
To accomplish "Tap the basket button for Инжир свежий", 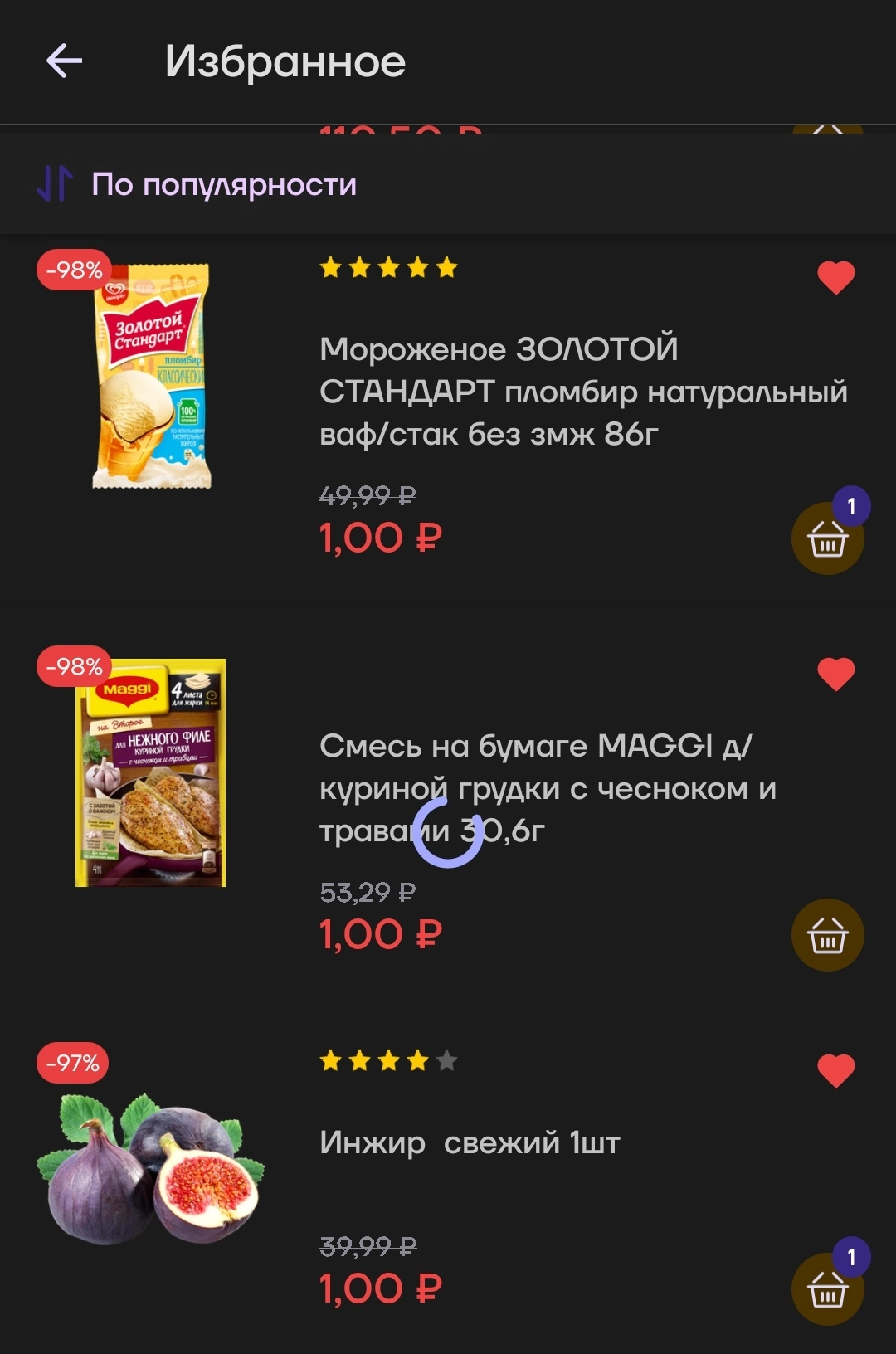I will pos(827,1289).
